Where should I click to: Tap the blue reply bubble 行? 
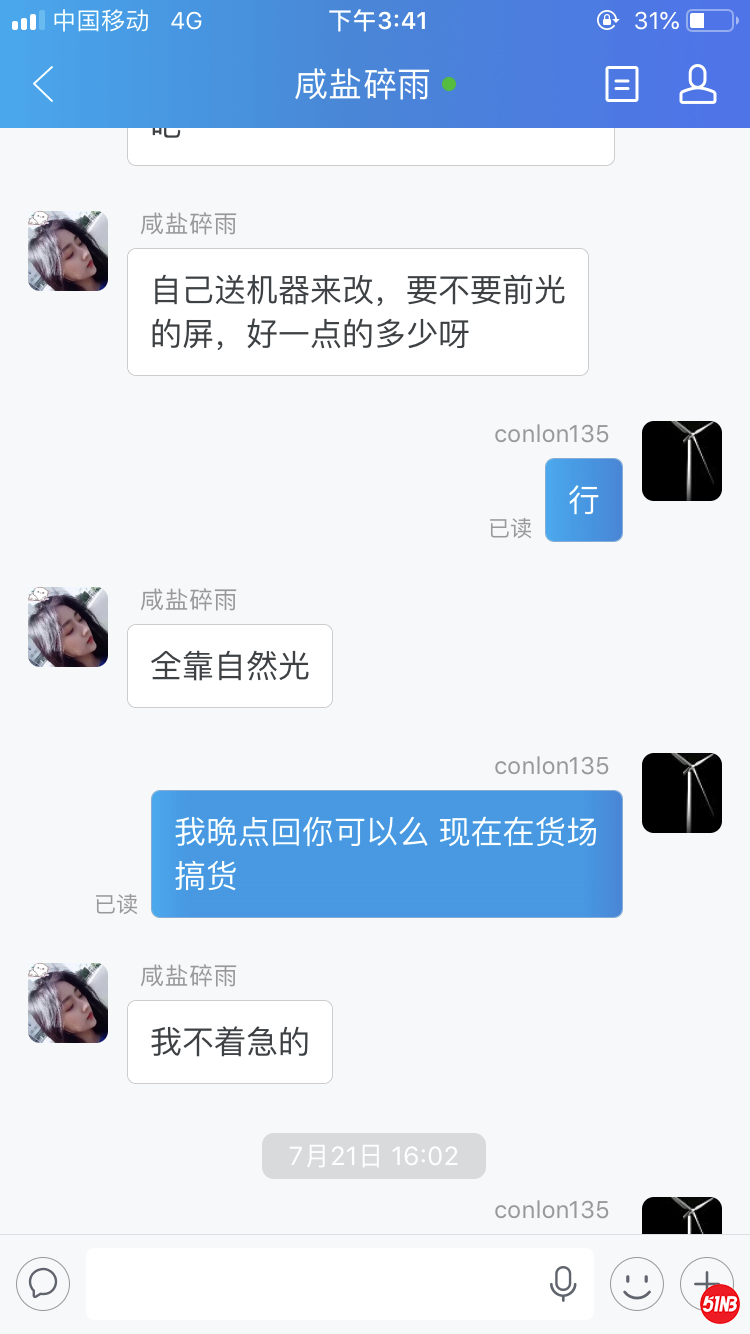(583, 500)
